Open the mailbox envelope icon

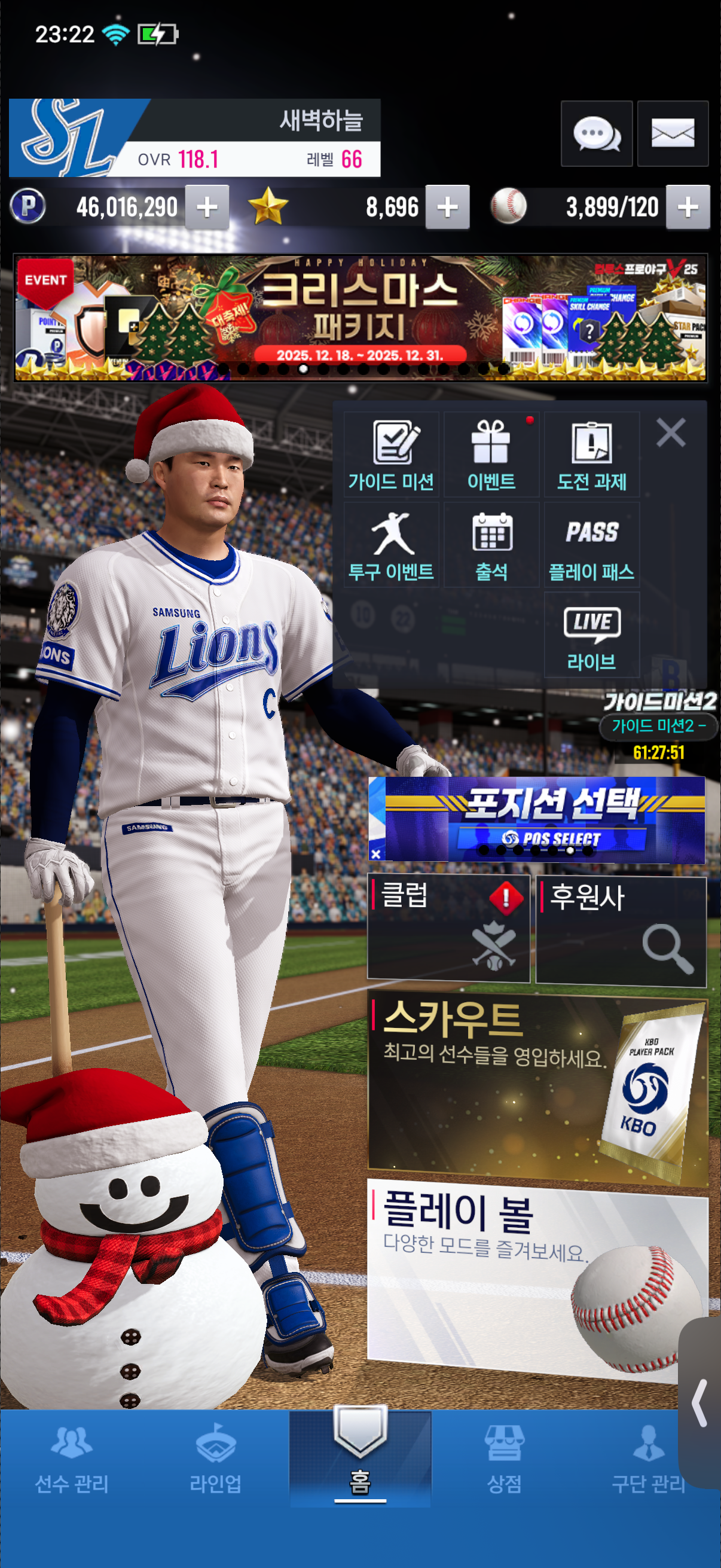point(673,133)
